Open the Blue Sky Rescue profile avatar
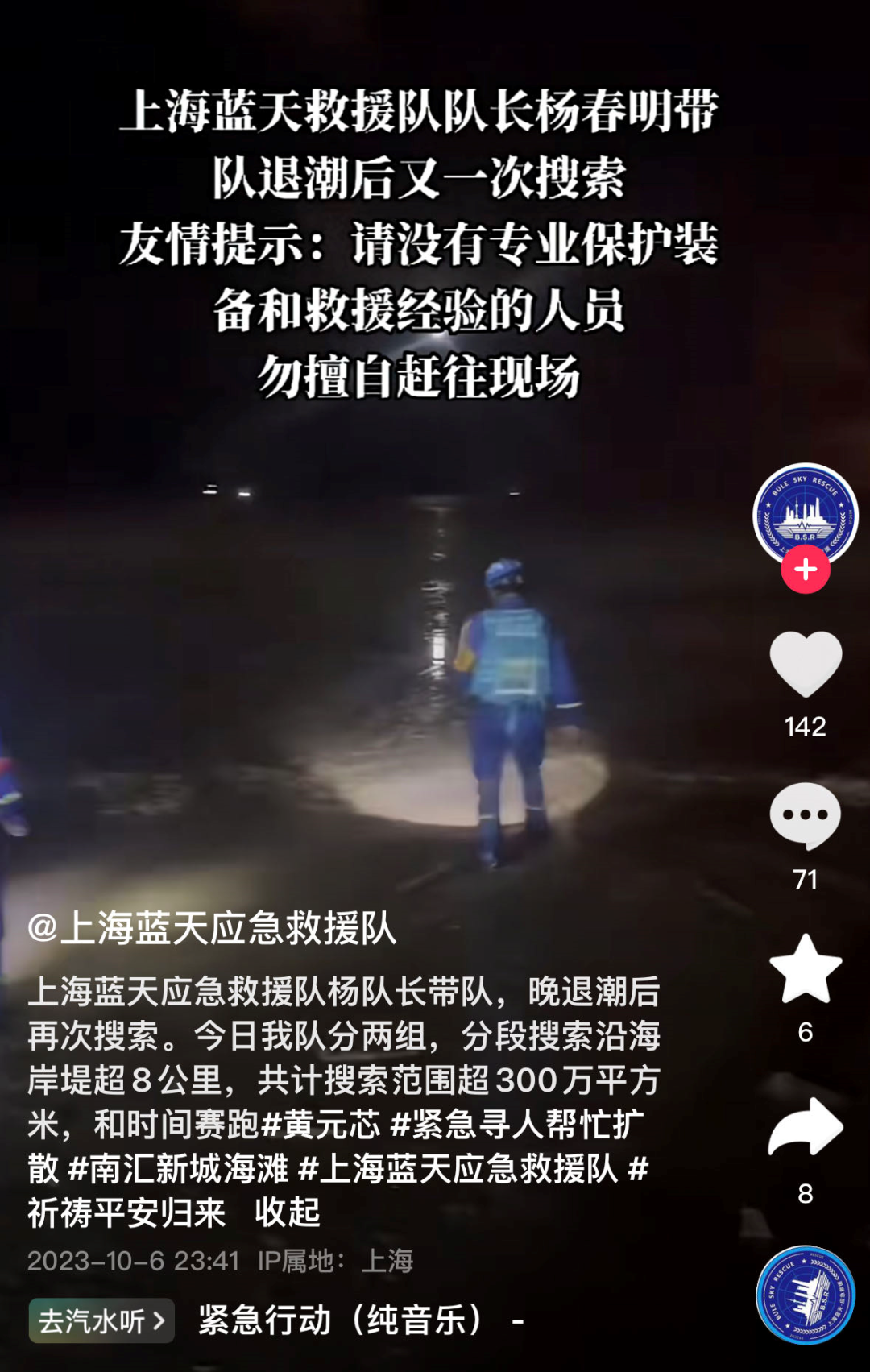 (805, 512)
